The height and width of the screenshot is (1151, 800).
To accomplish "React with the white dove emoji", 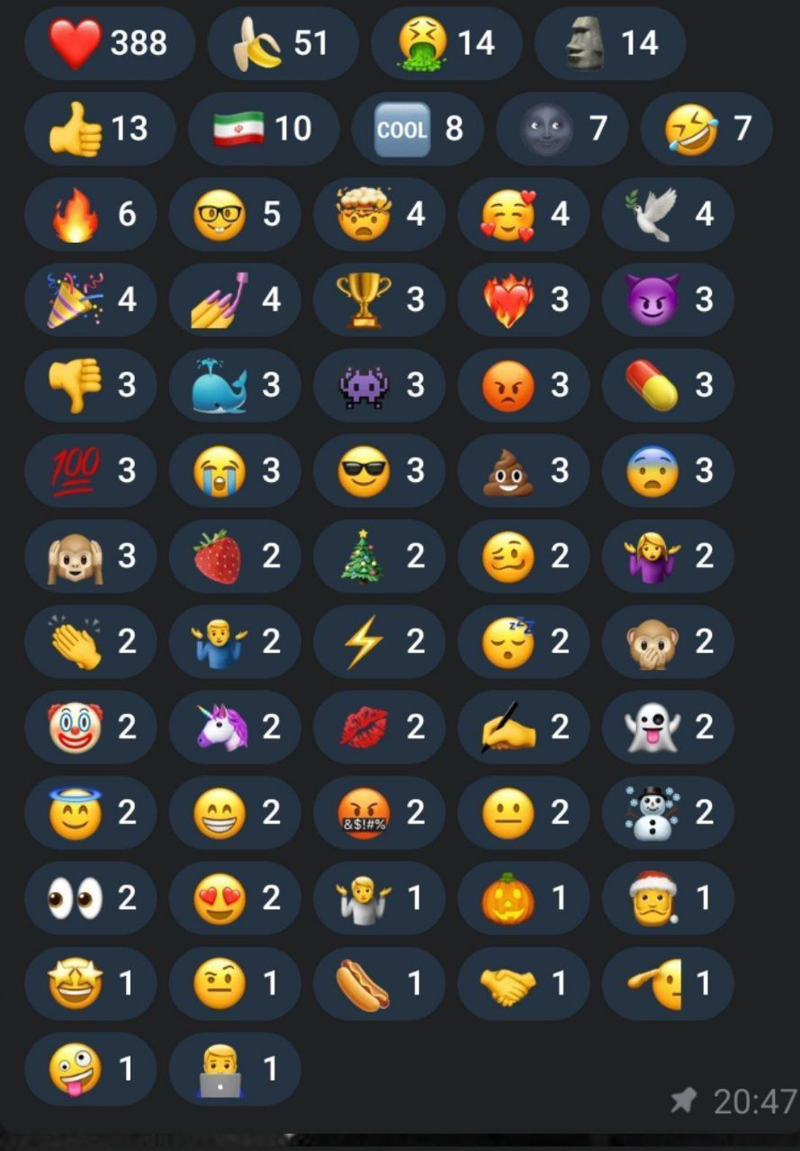I will 667,214.
